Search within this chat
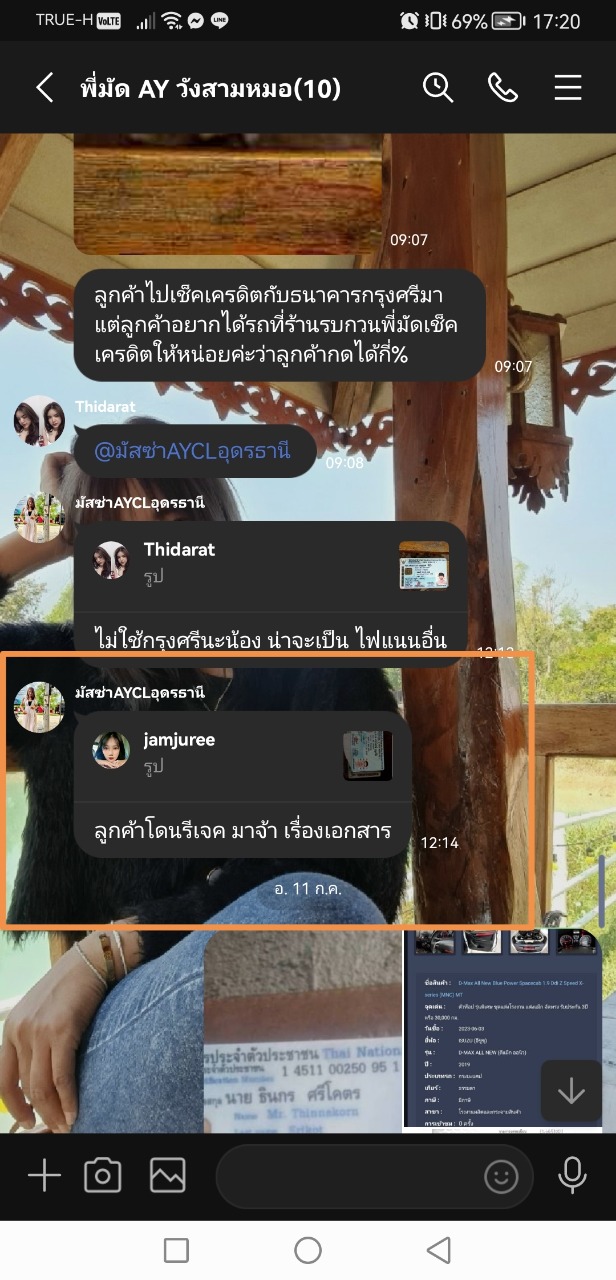Viewport: 616px width, 1280px height. click(438, 88)
